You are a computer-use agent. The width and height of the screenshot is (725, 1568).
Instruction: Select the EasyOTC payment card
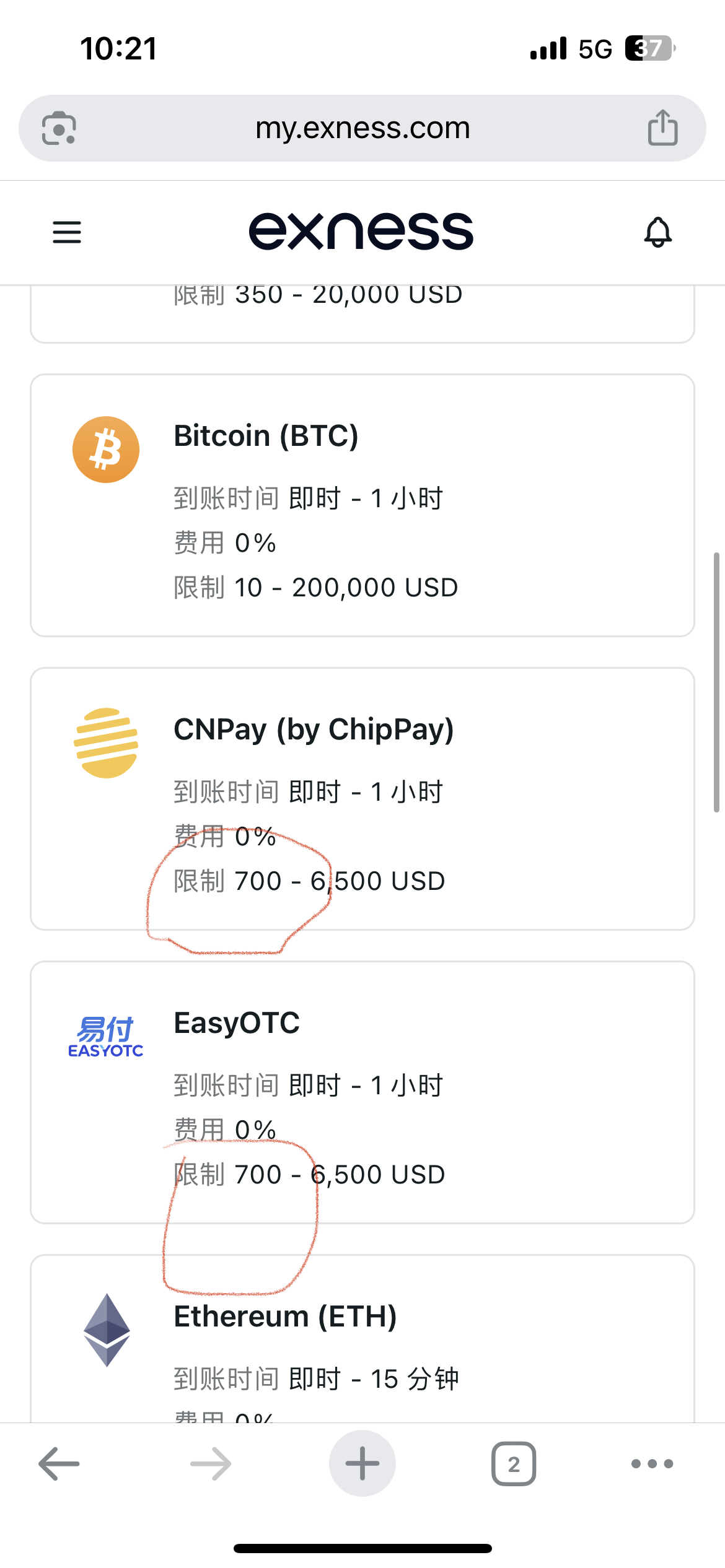click(x=362, y=1091)
